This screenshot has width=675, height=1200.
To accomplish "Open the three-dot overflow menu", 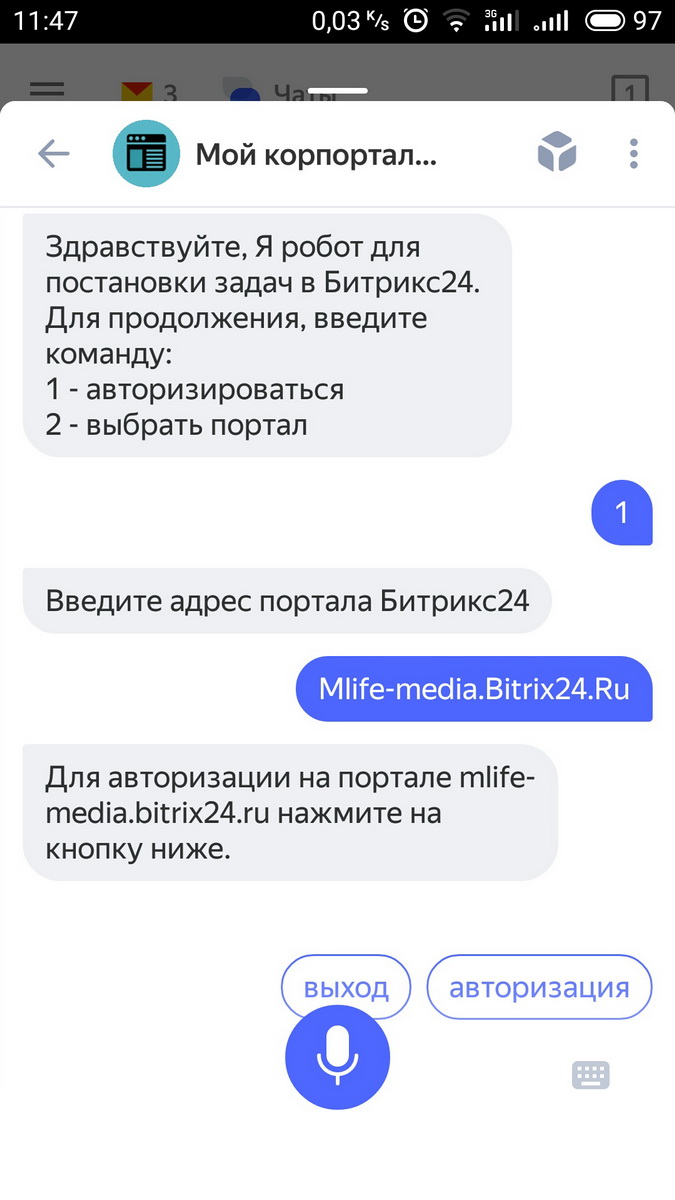I will (633, 153).
